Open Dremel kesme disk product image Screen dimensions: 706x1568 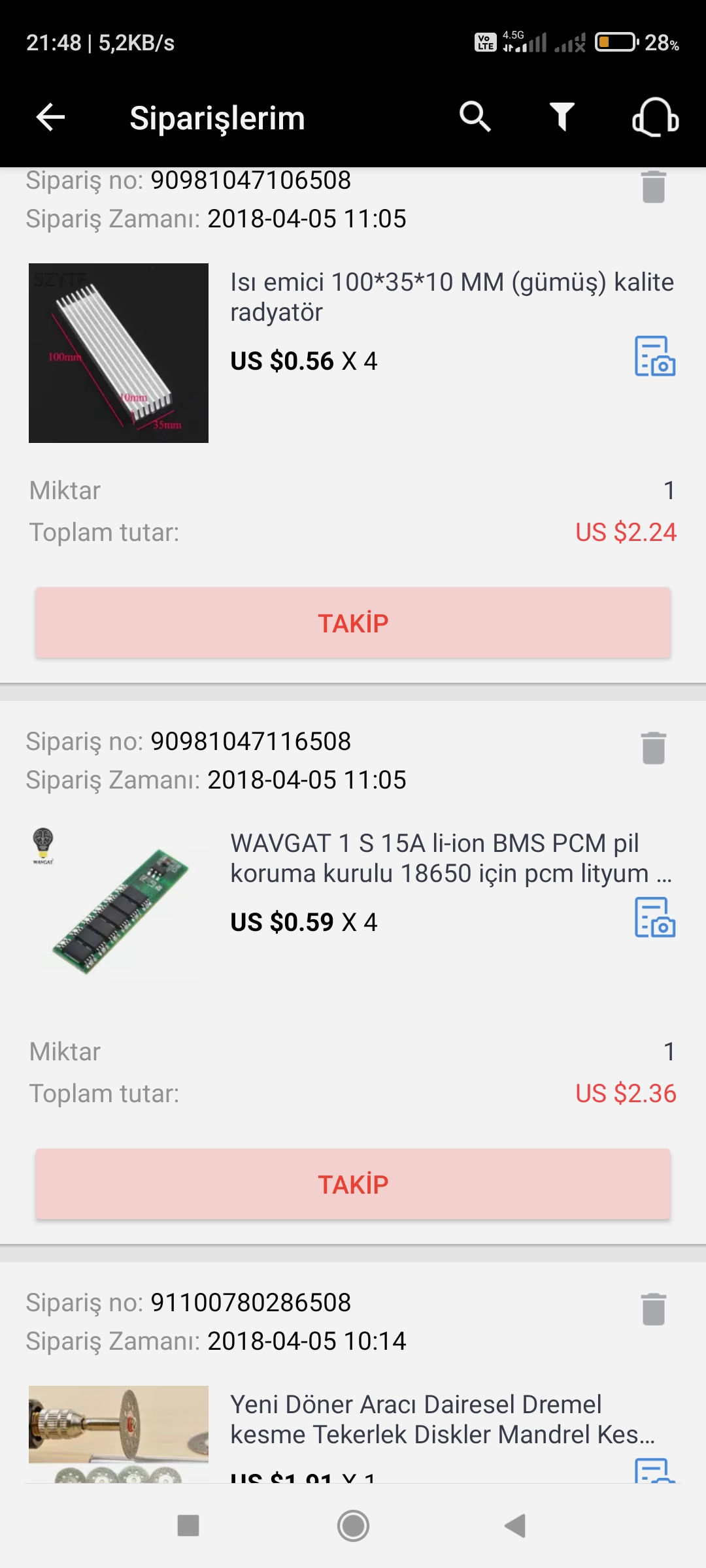pyautogui.click(x=118, y=1432)
